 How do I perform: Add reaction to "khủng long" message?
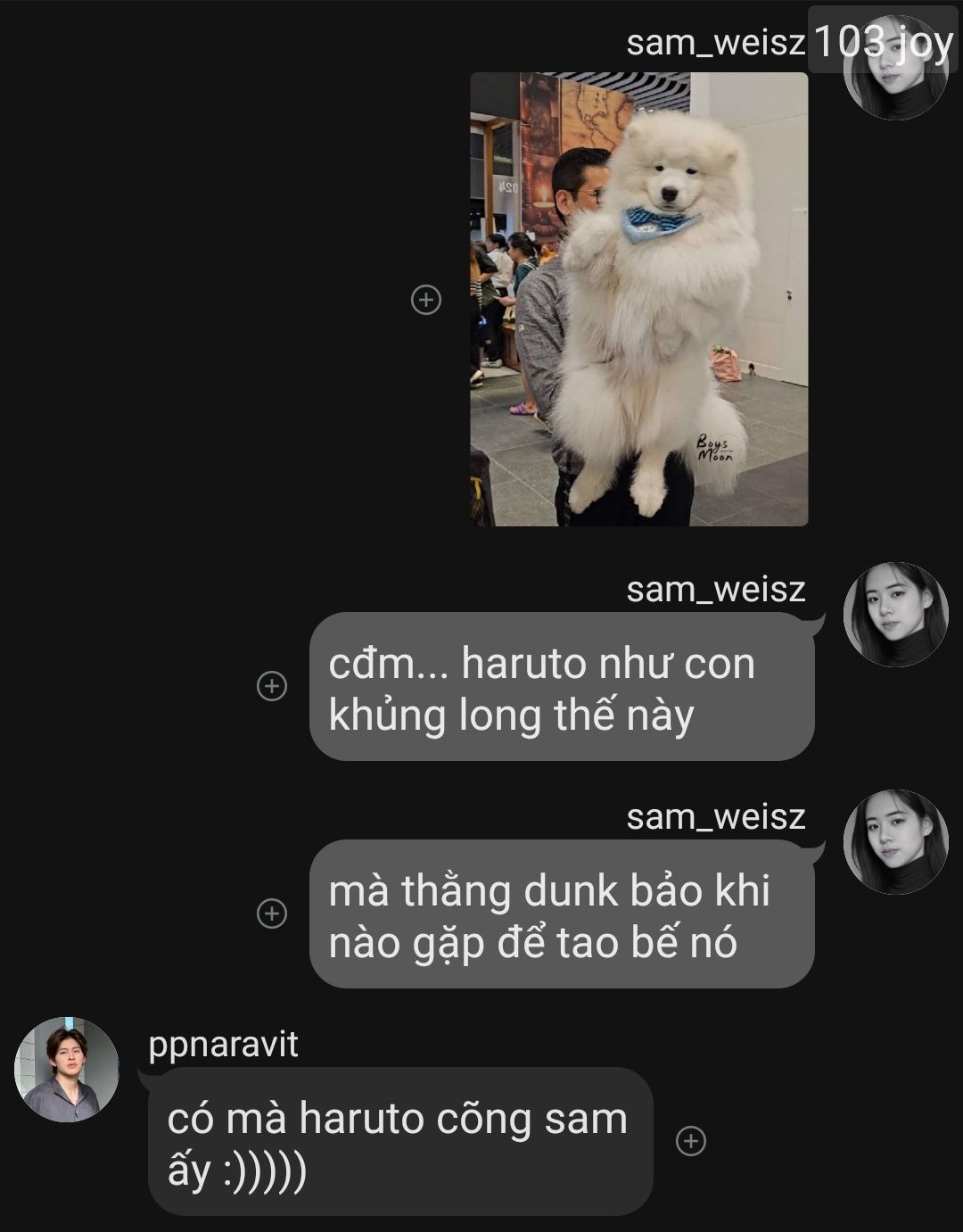[x=272, y=686]
